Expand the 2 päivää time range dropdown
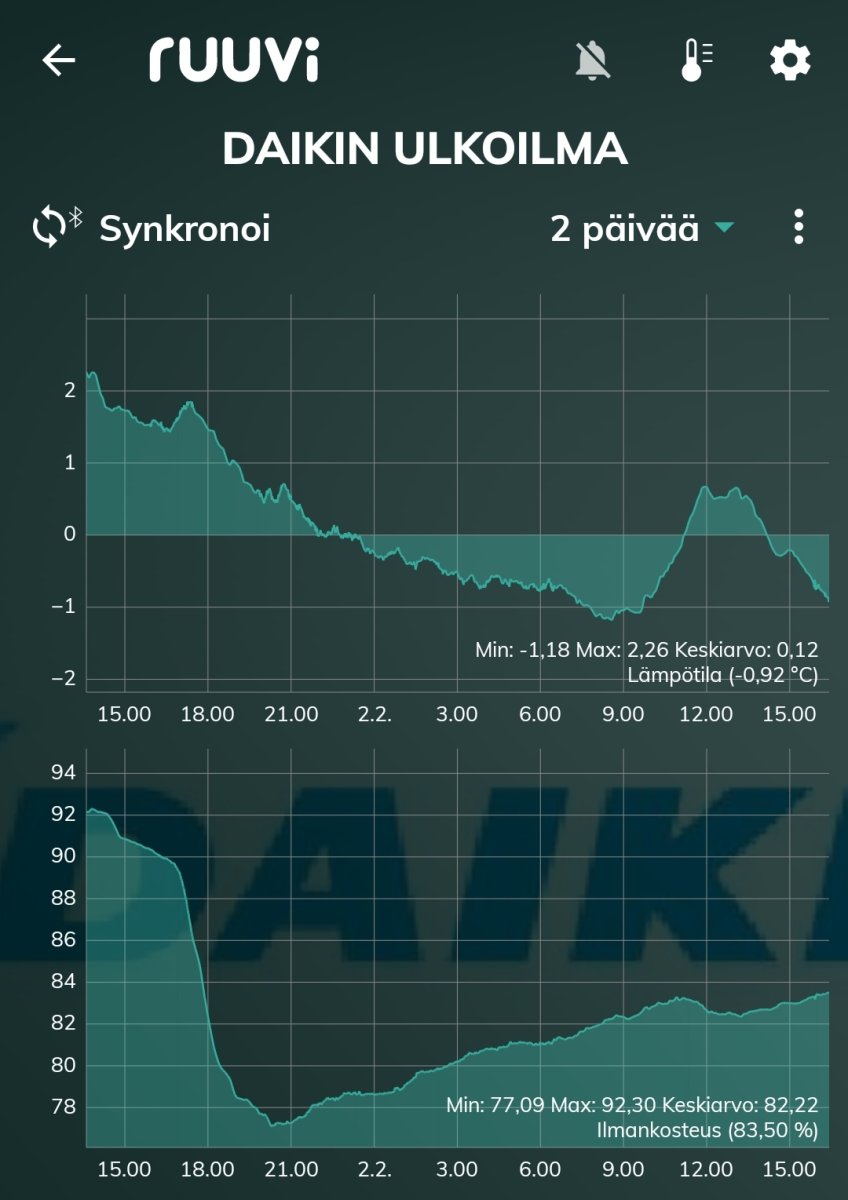This screenshot has width=848, height=1200. click(x=642, y=229)
